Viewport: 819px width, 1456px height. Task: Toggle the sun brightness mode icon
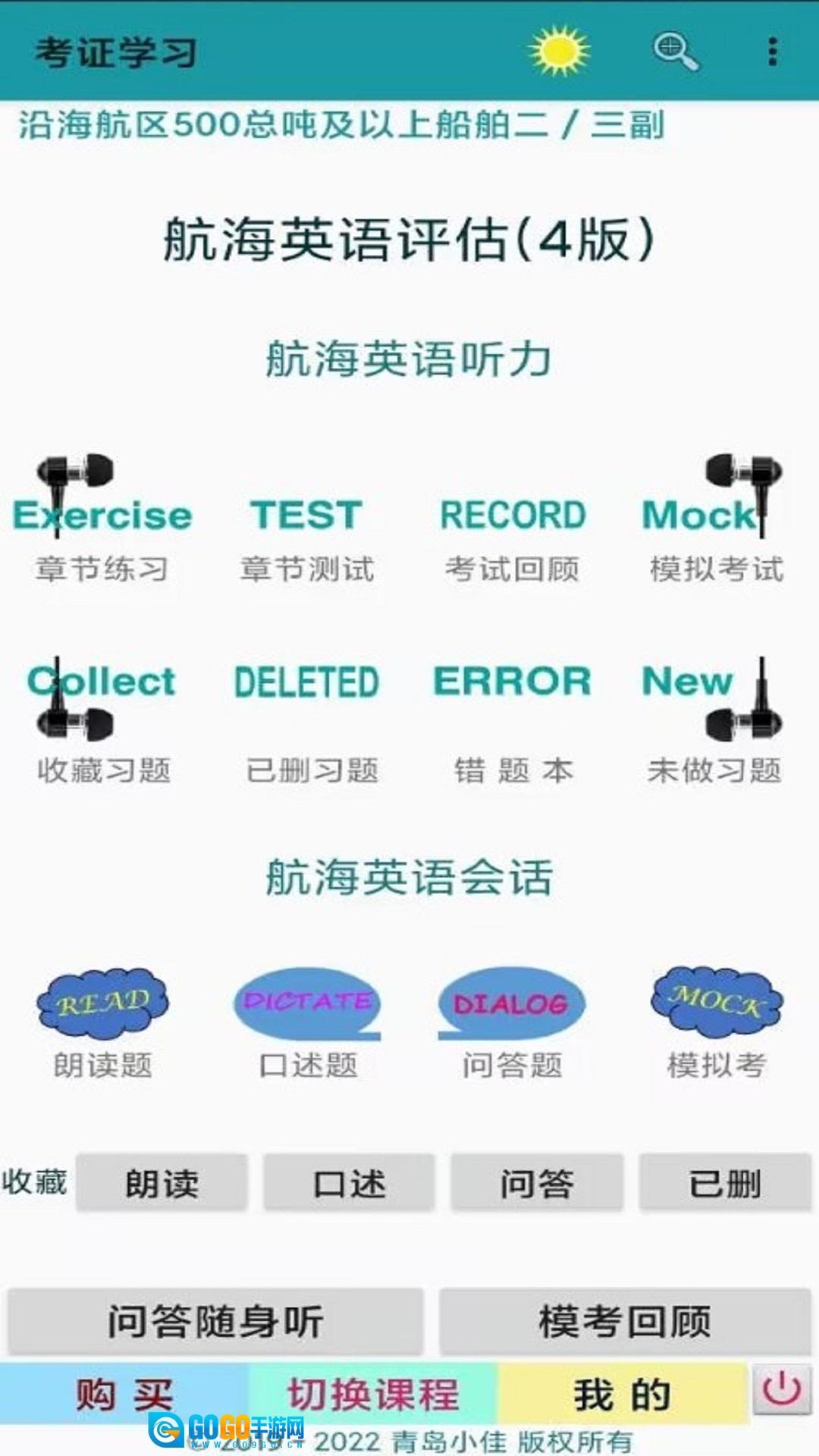(x=559, y=52)
